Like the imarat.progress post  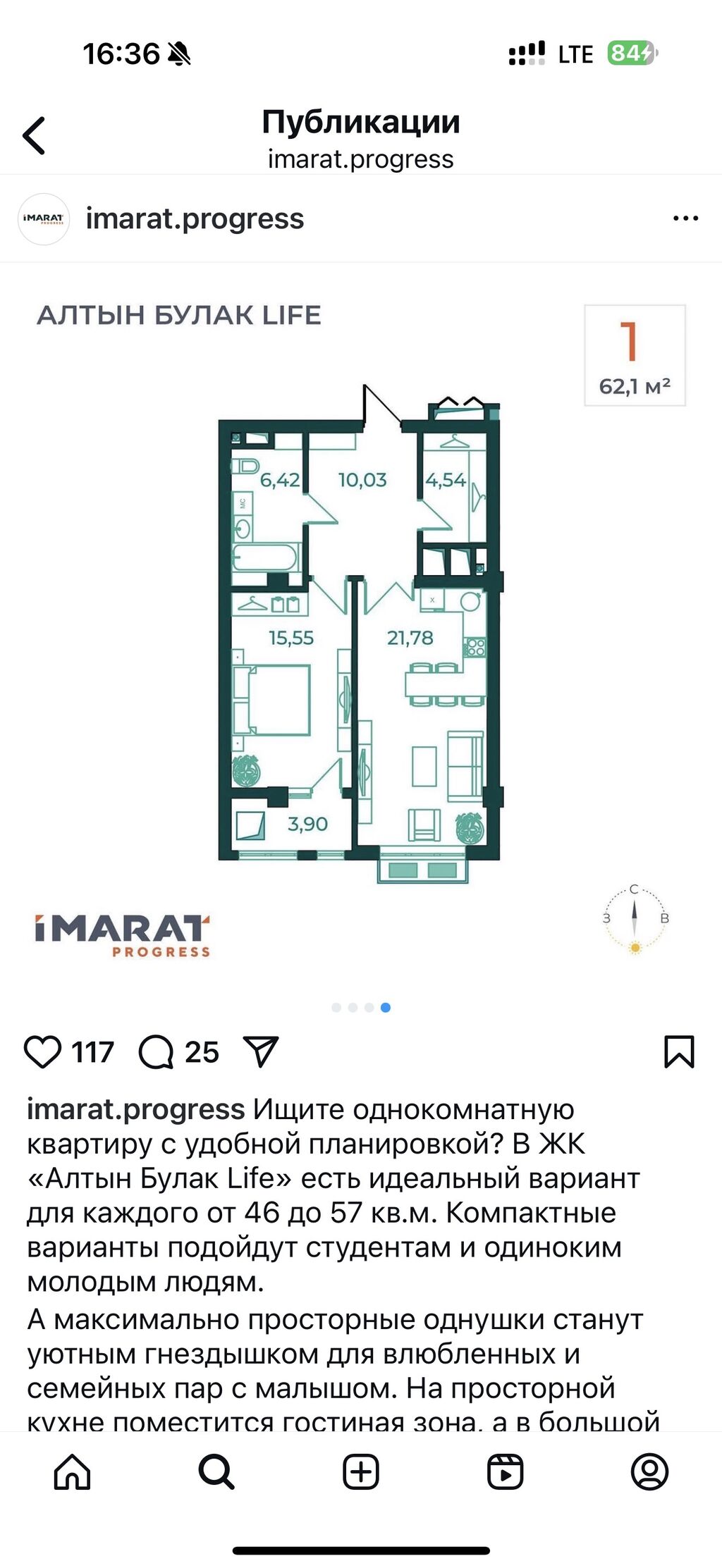pos(43,1052)
